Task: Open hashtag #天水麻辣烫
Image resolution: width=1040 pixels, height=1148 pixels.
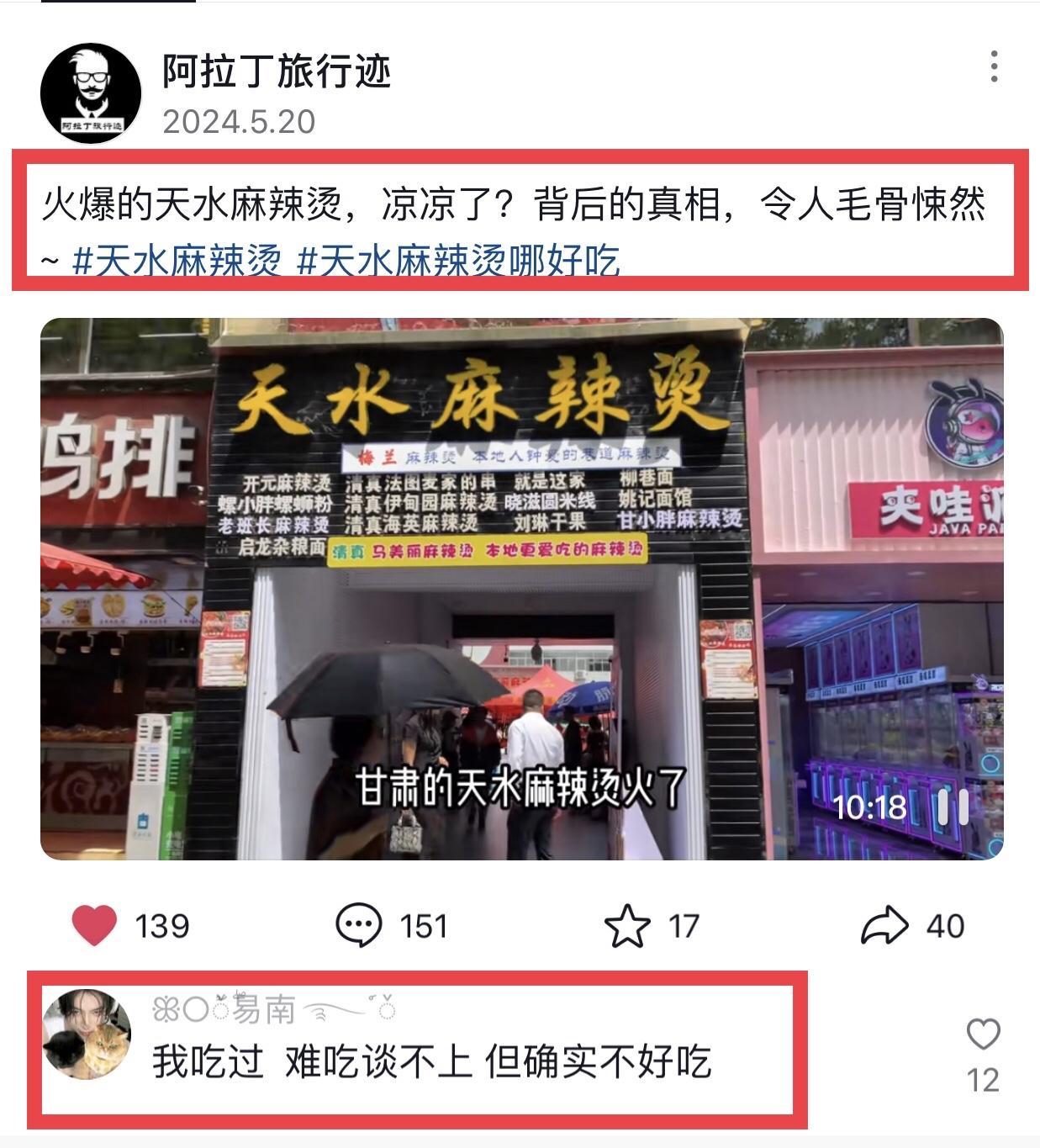Action: point(177,262)
